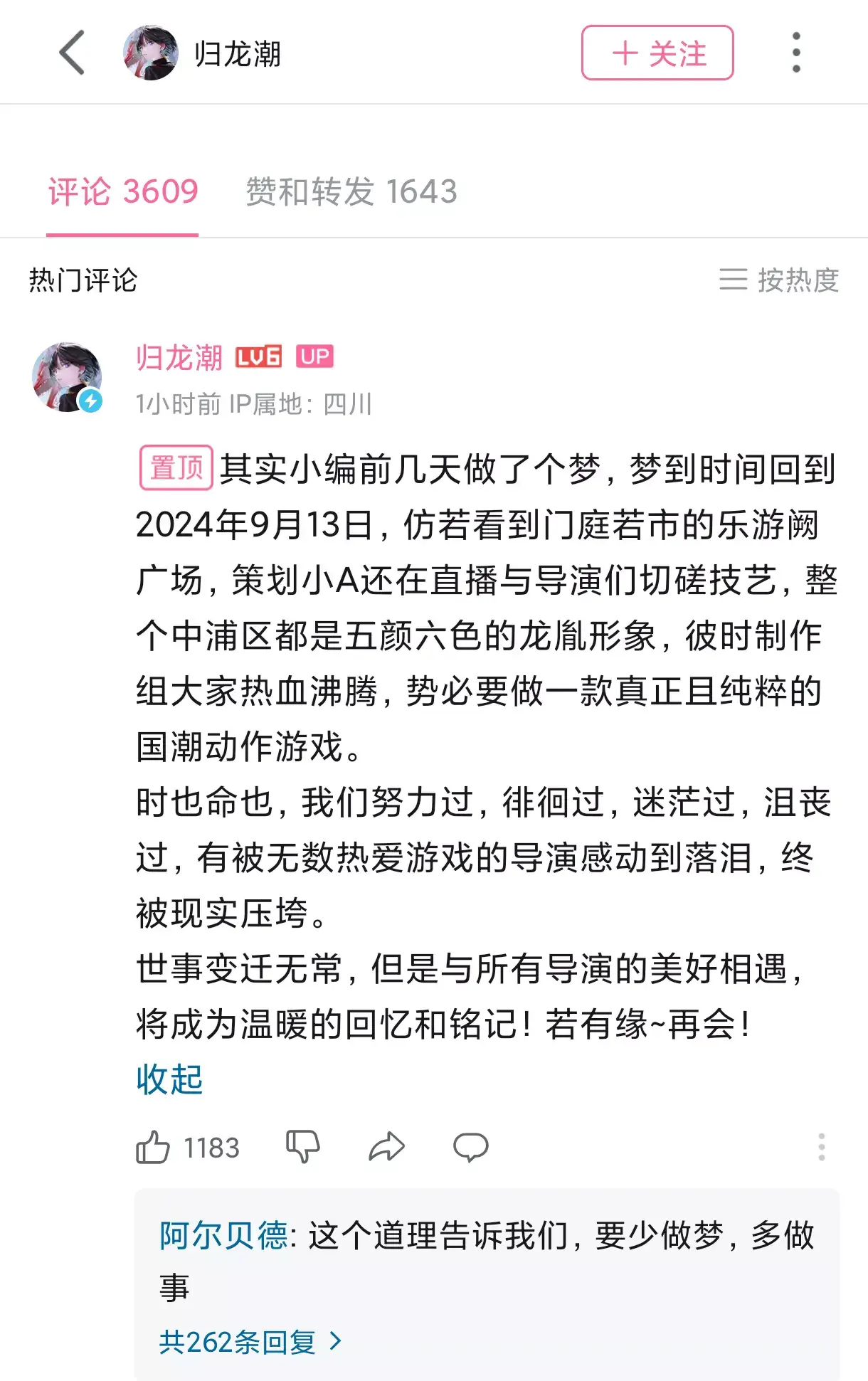The width and height of the screenshot is (868, 1381).
Task: Open more options for pinned comment
Action: (x=821, y=1147)
